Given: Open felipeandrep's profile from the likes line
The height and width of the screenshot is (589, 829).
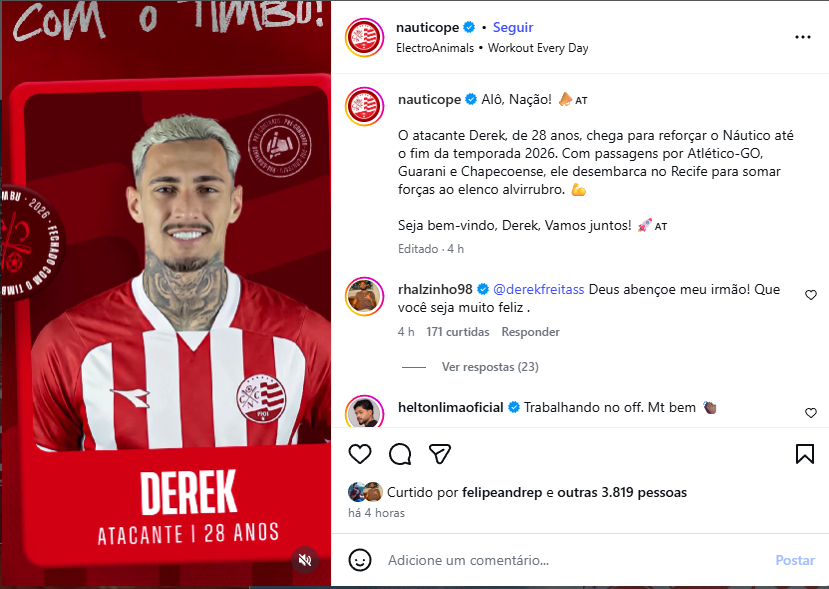Looking at the screenshot, I should click(x=502, y=492).
